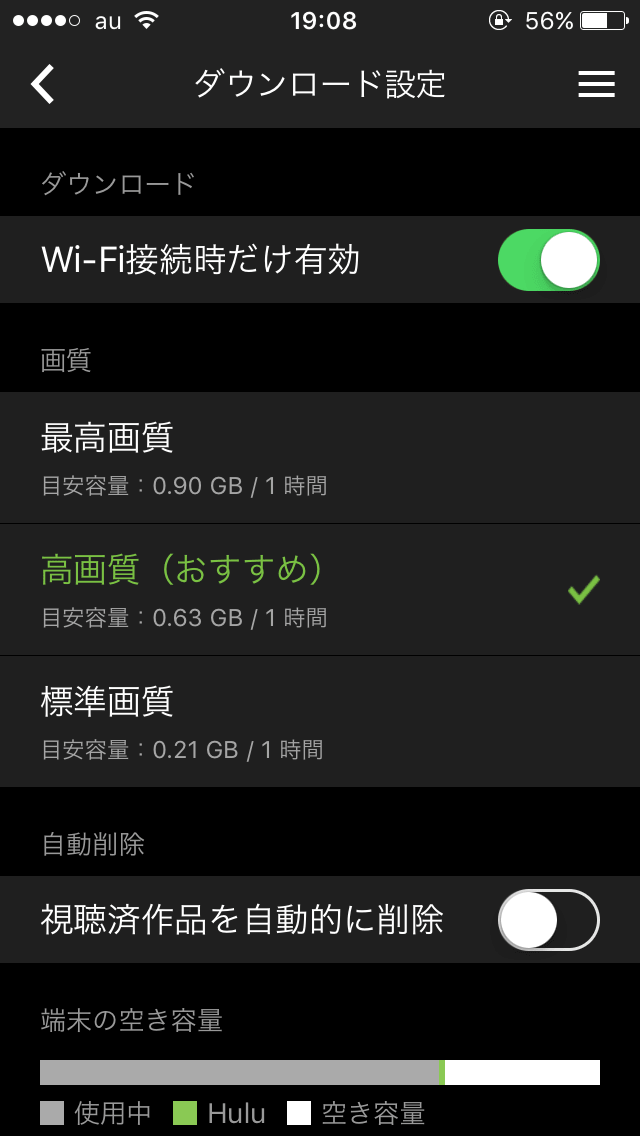Viewport: 640px width, 1136px height.
Task: Choose 高画質（おすすめ） quality
Action: (x=320, y=590)
